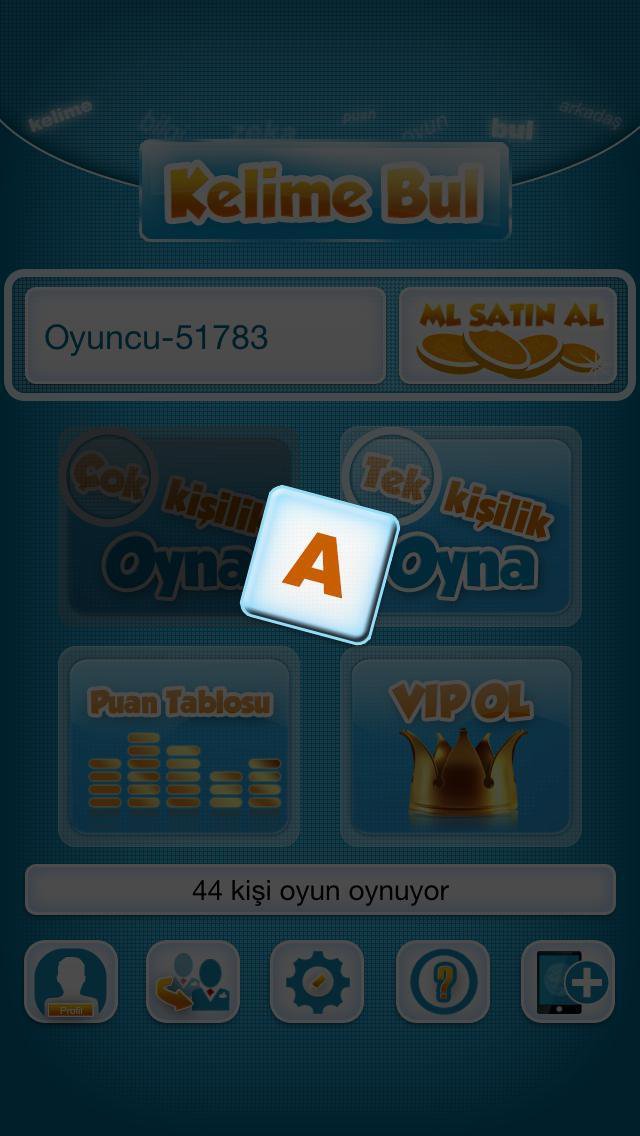Start Çok kişilik Oyna multiplayer game

179,527
